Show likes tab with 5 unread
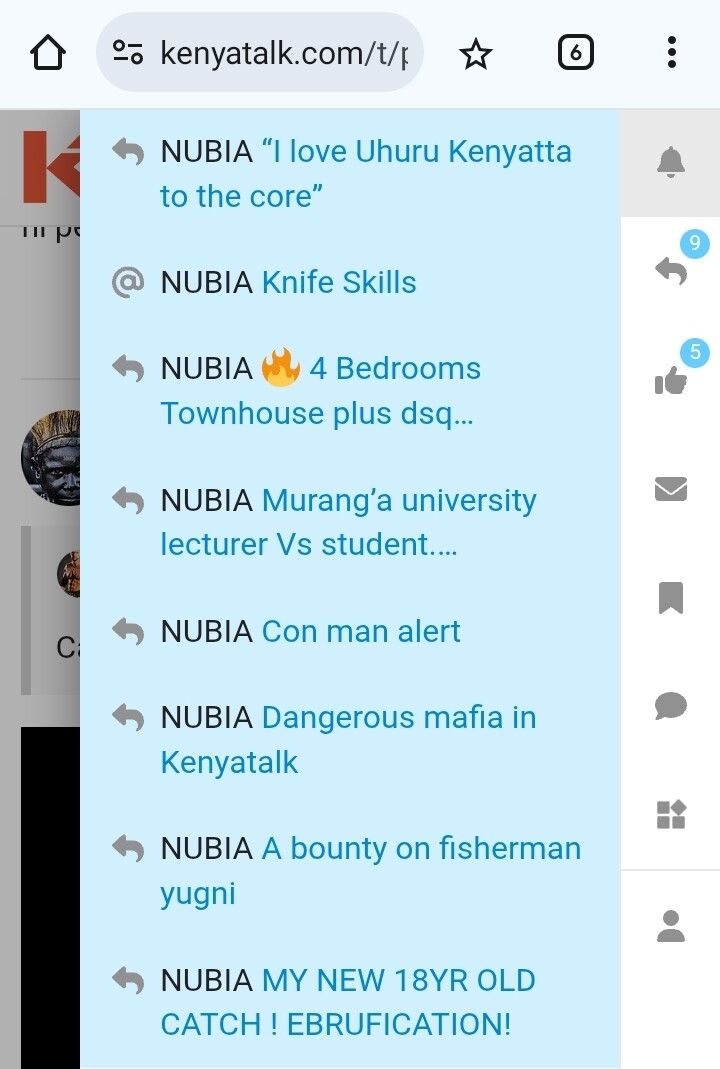The height and width of the screenshot is (1069, 720). 671,380
